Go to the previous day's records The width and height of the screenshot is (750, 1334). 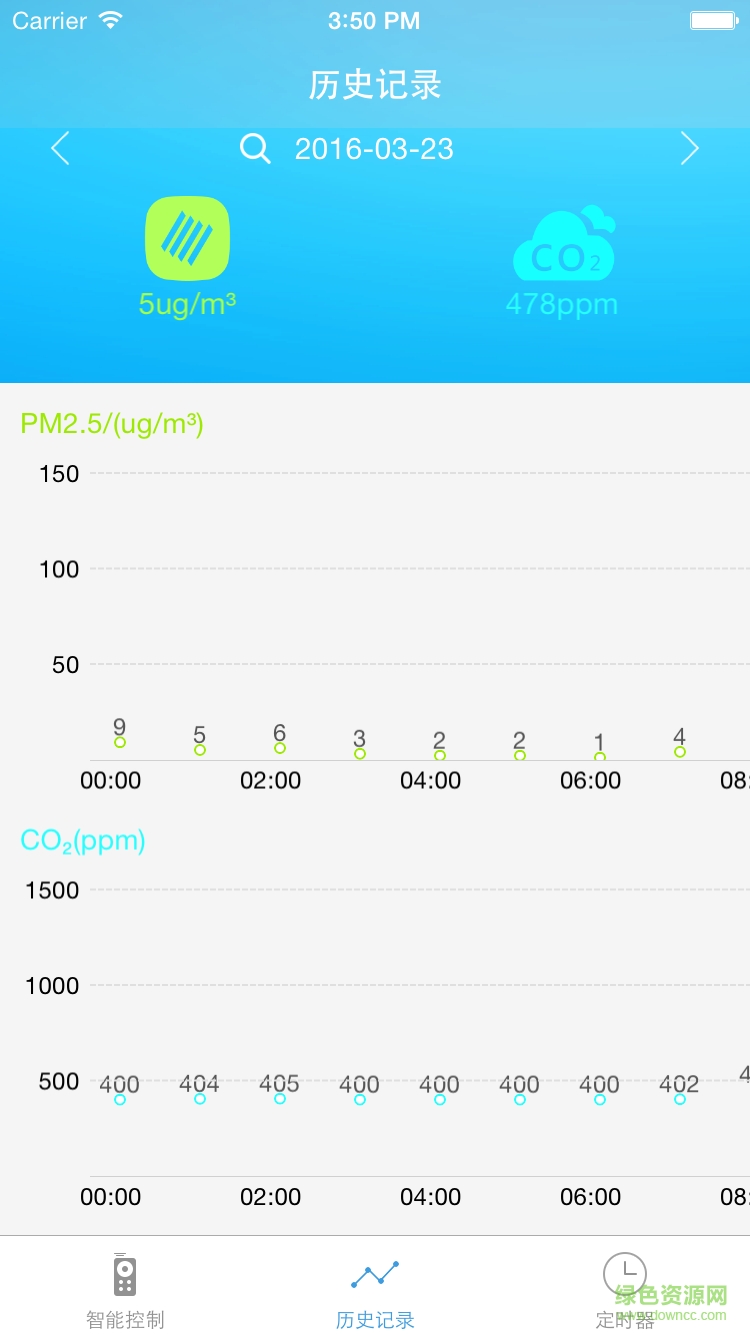61,149
